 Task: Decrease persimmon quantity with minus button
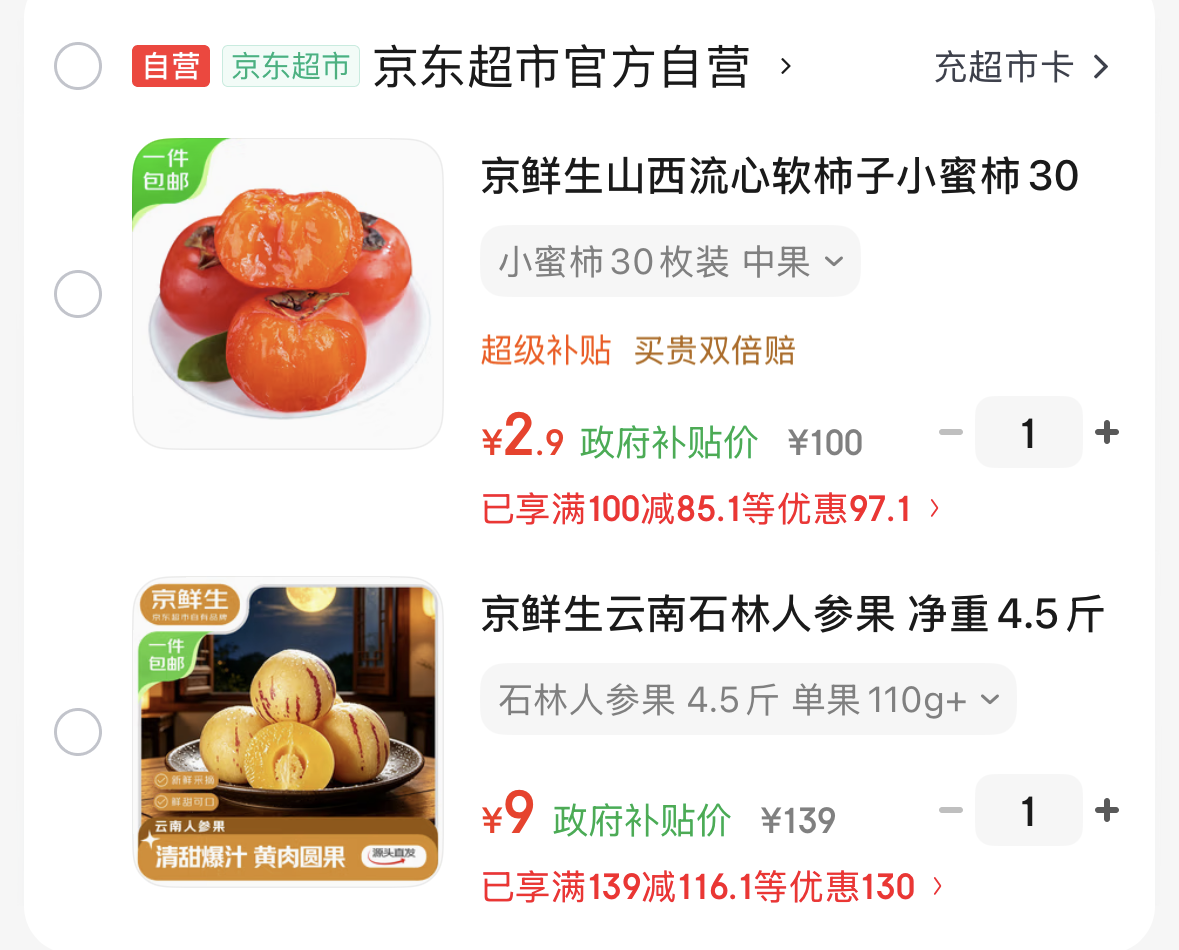click(951, 433)
